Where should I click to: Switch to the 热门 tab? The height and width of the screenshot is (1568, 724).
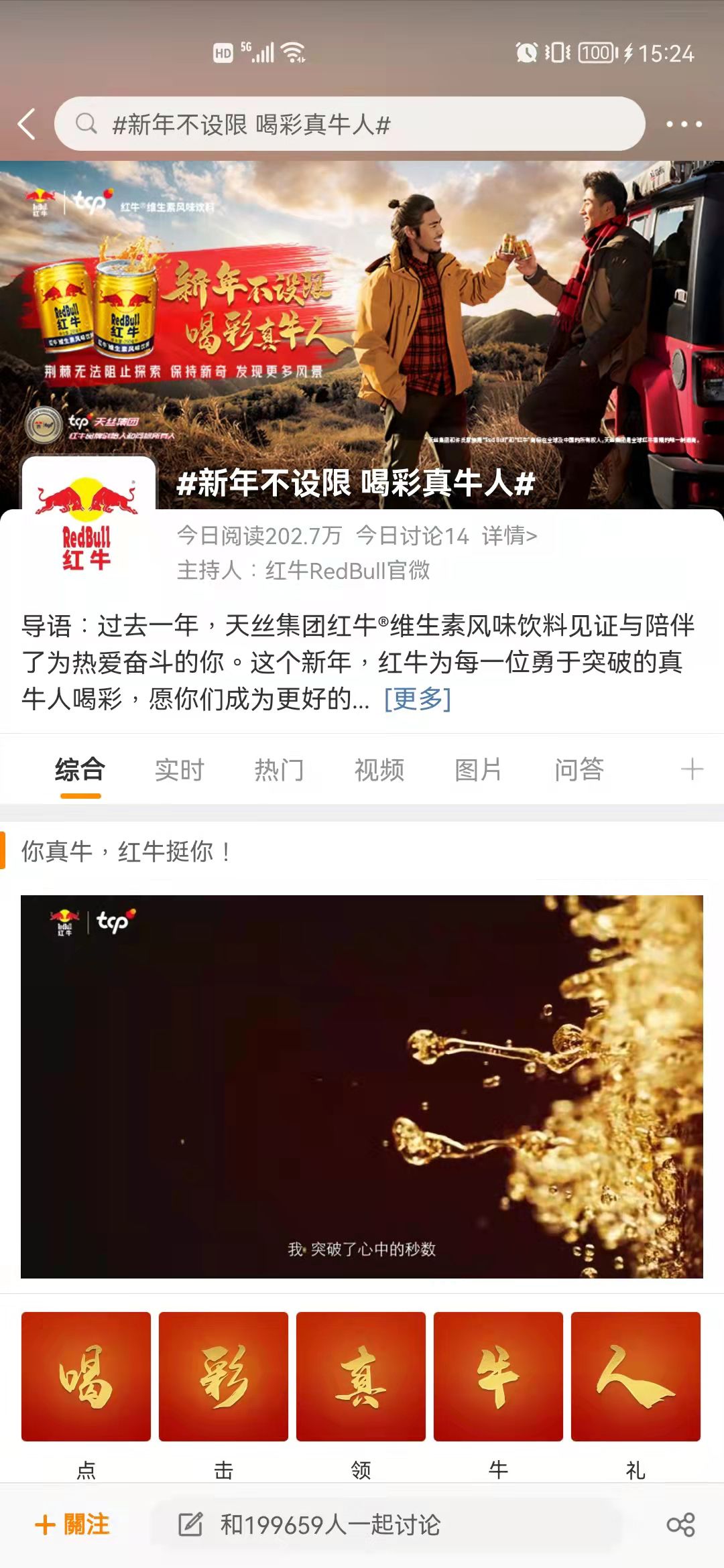(279, 770)
